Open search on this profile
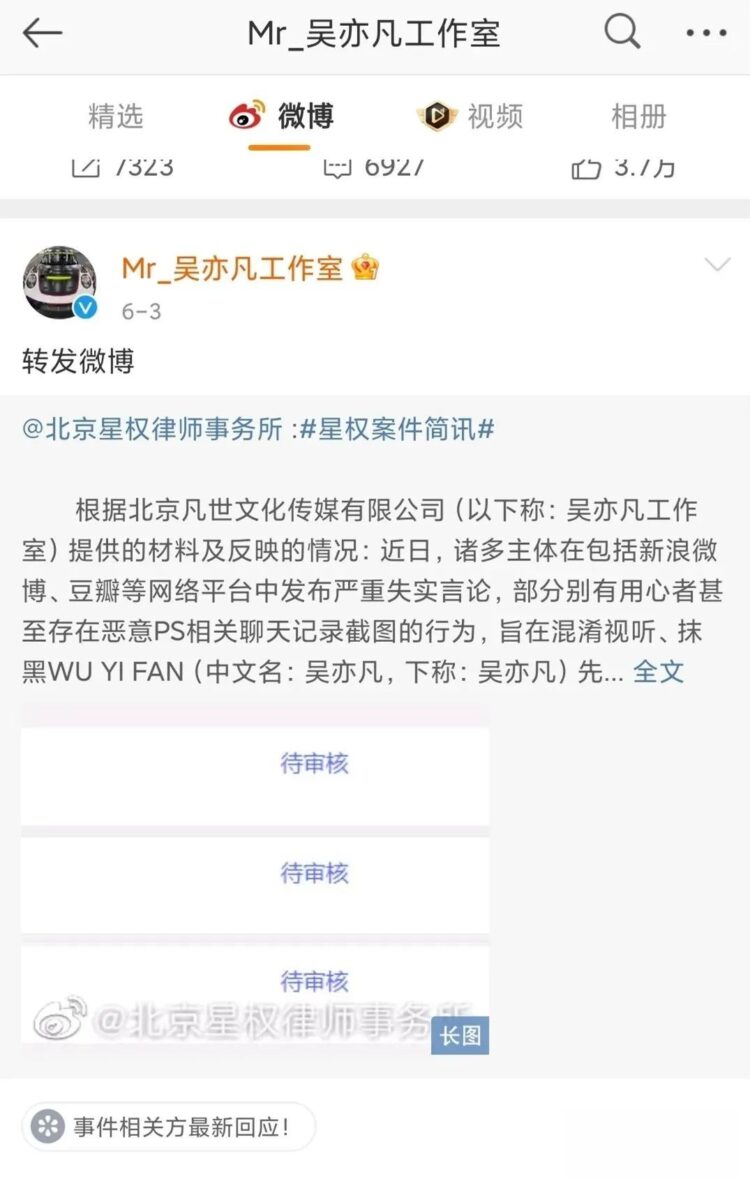 [x=622, y=33]
